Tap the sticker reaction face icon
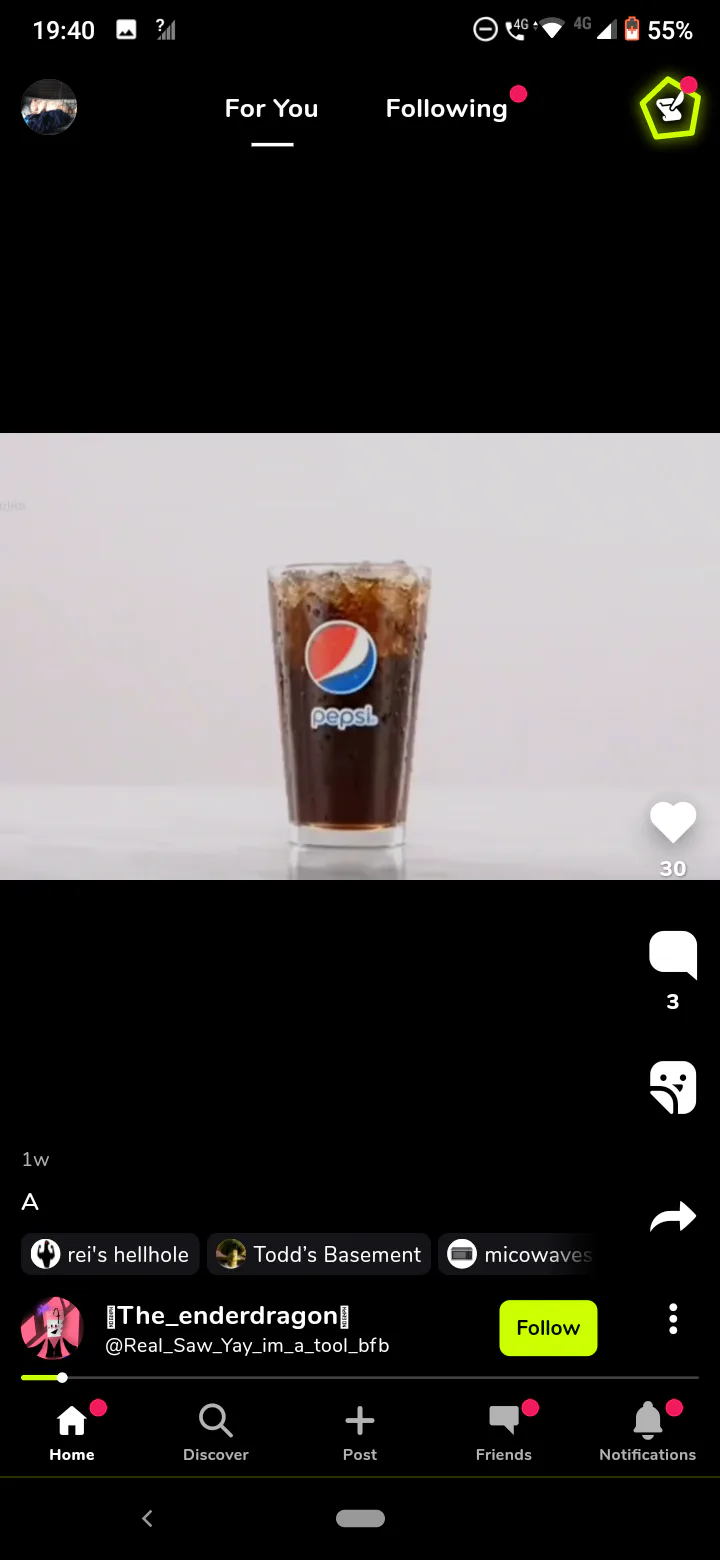 tap(673, 1087)
